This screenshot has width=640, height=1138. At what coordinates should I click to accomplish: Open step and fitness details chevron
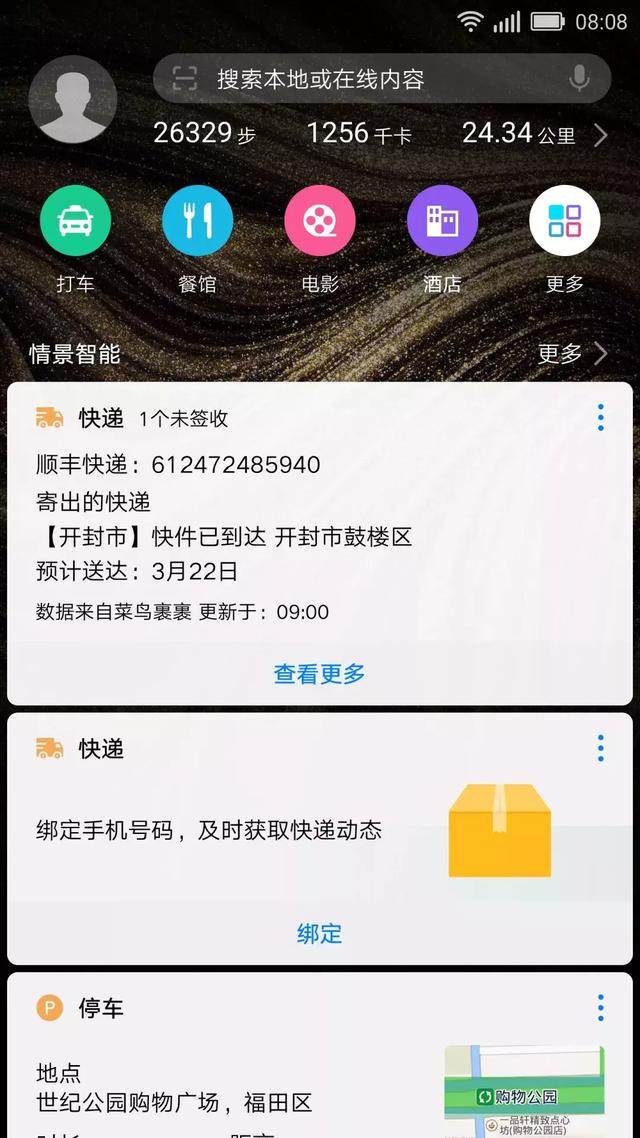pyautogui.click(x=600, y=135)
